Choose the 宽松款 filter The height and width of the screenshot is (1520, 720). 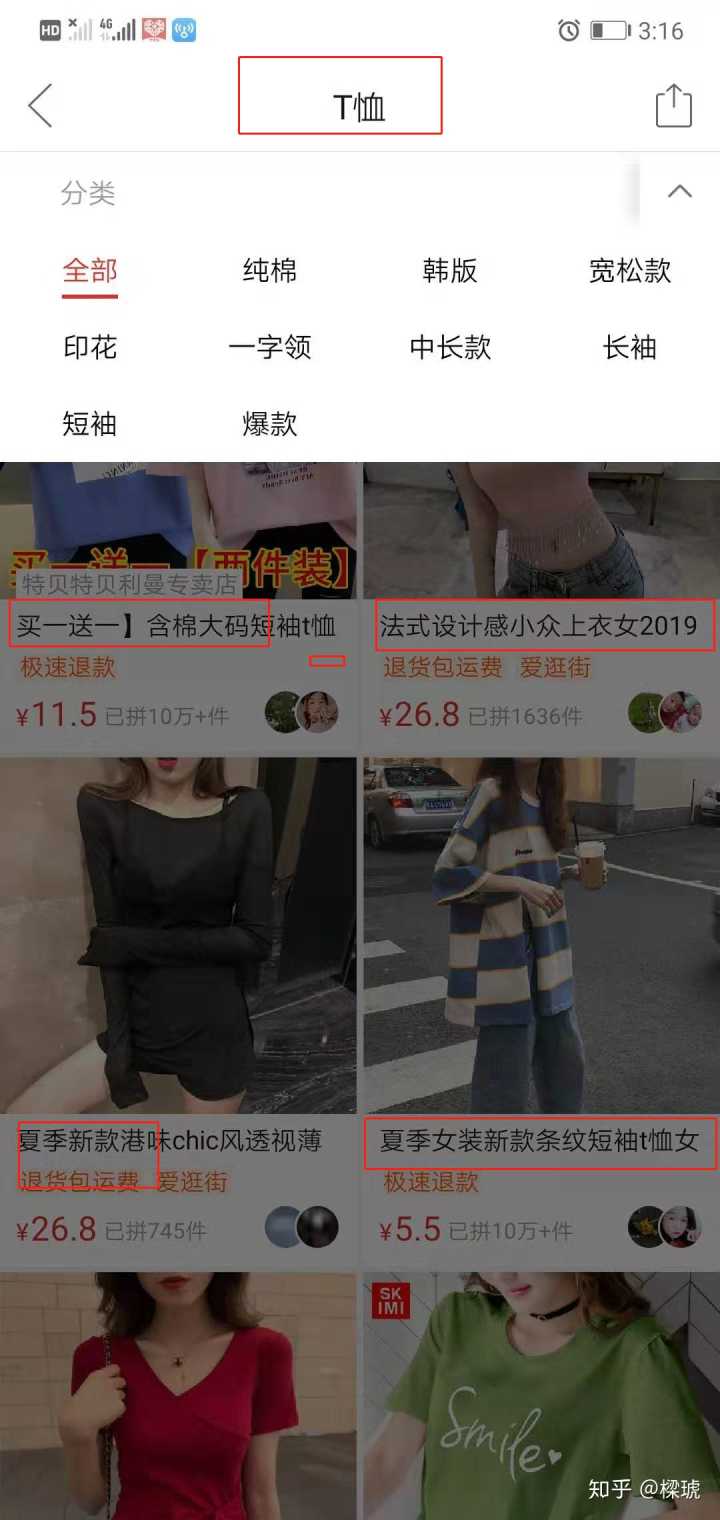click(629, 271)
